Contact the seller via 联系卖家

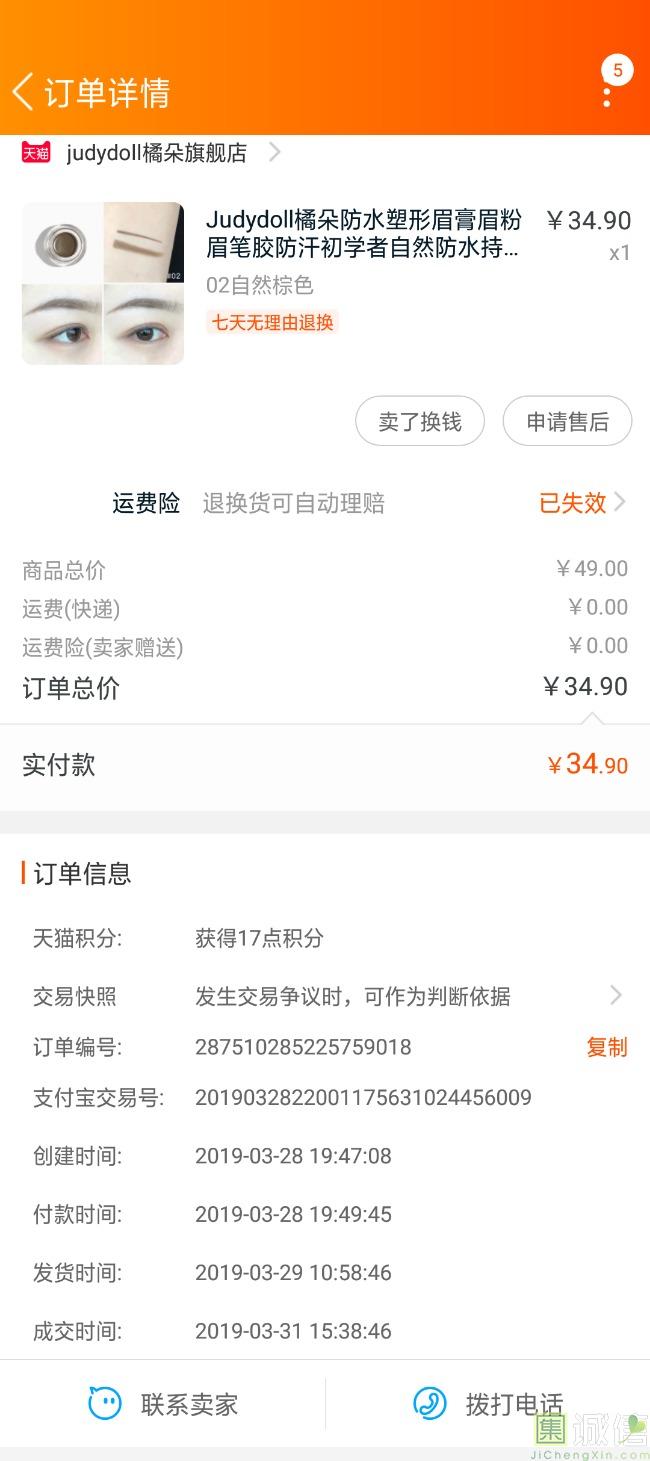tap(163, 1404)
